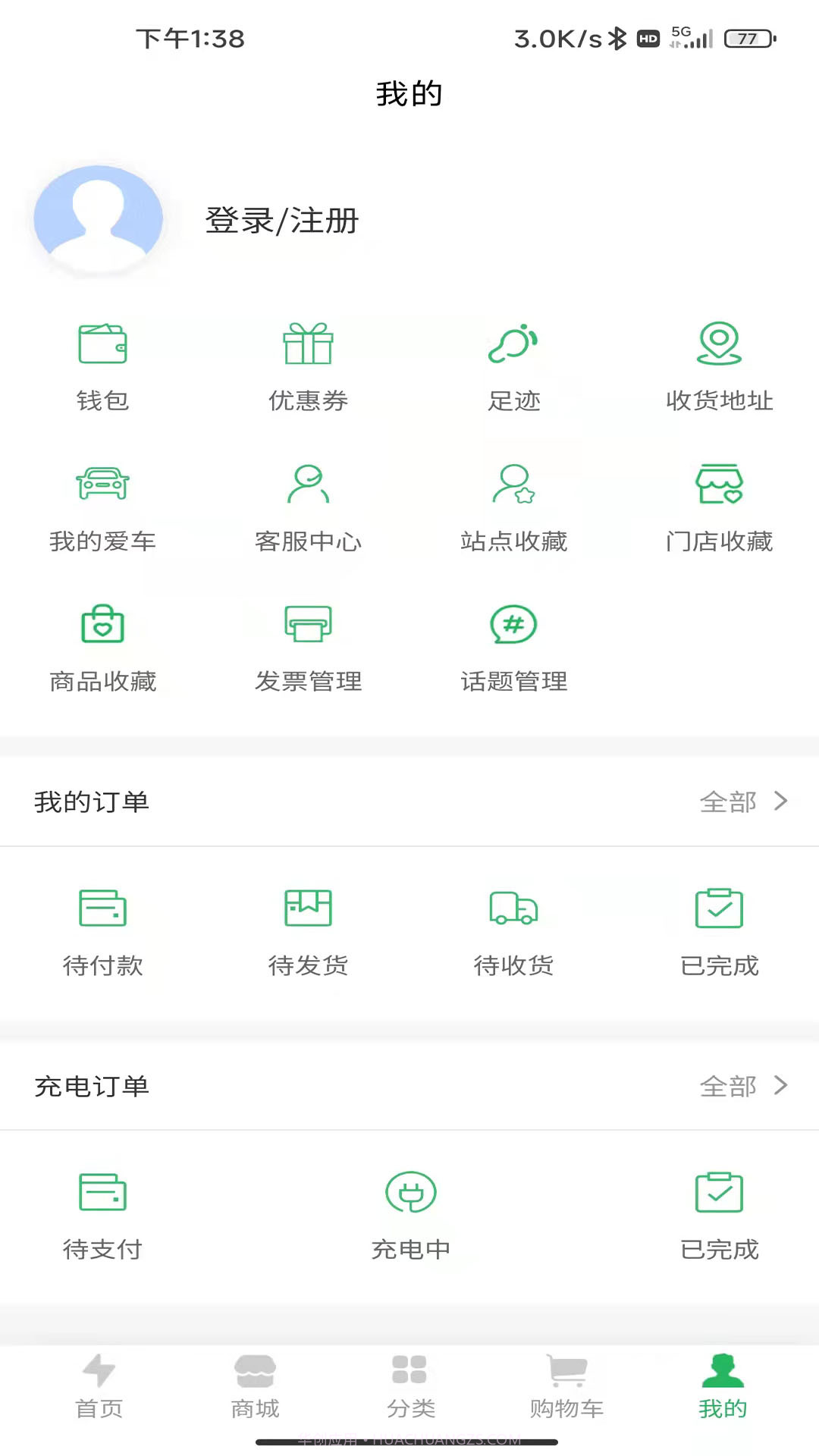Image resolution: width=819 pixels, height=1456 pixels.
Task: Click the 登录/注册 login link
Action: [x=282, y=221]
